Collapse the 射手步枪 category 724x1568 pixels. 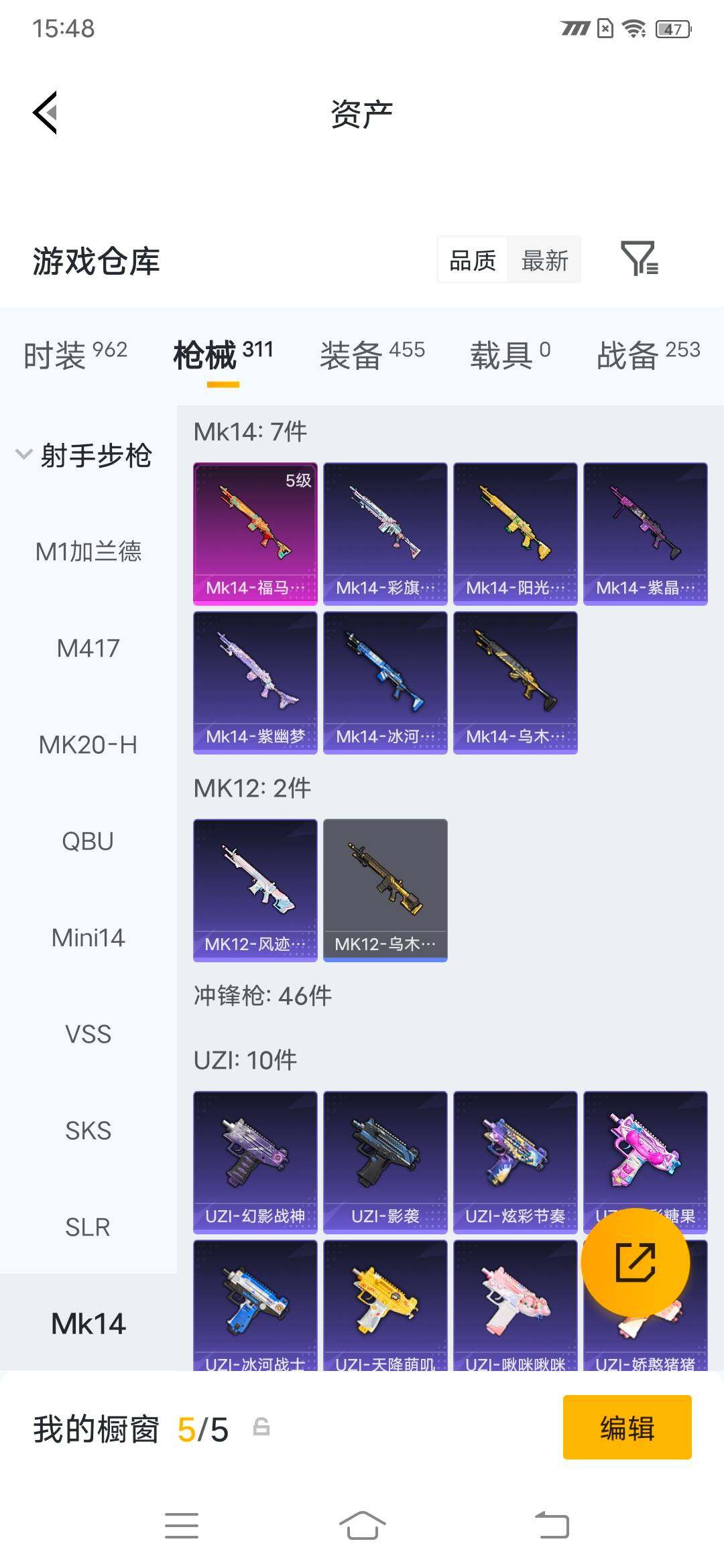tap(84, 455)
